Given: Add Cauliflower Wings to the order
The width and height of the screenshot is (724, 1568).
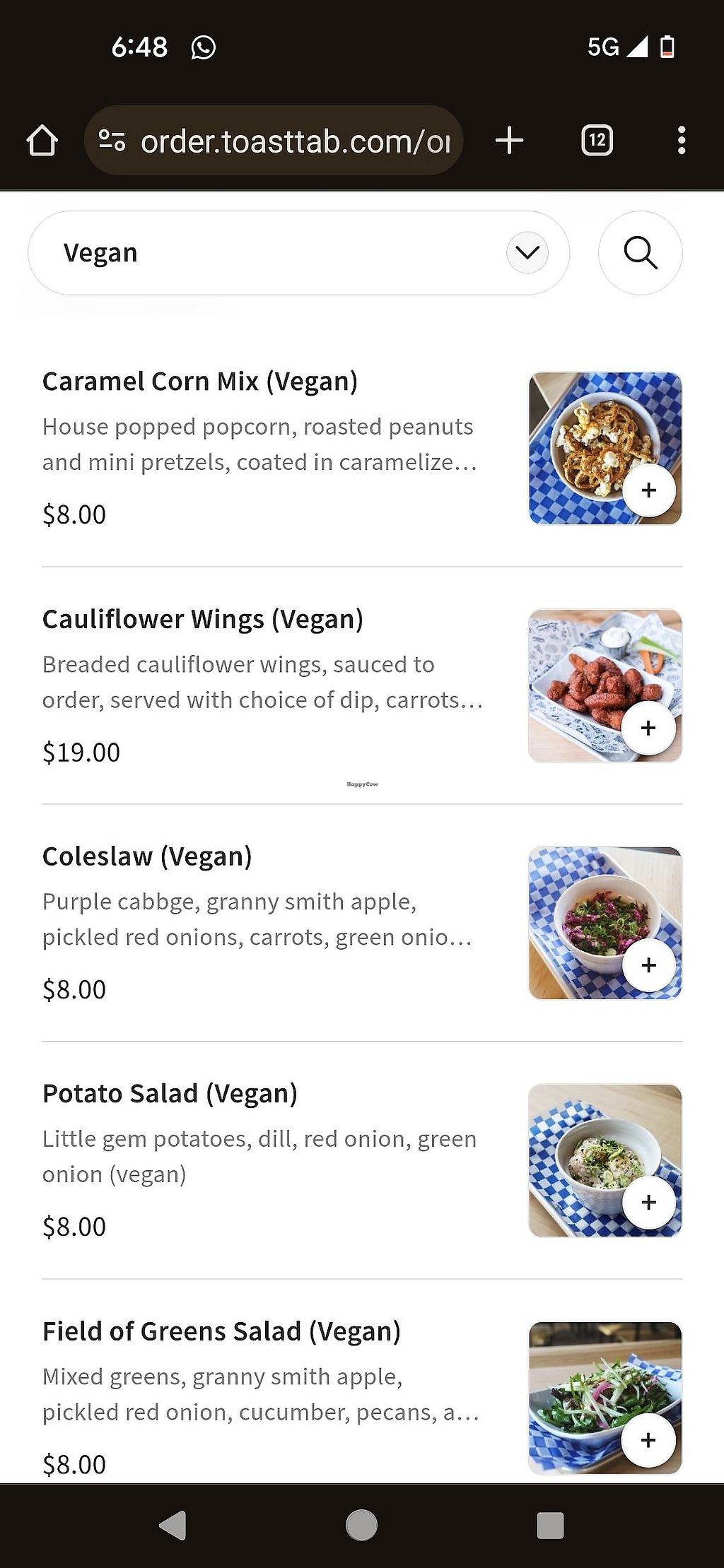Looking at the screenshot, I should coord(649,727).
